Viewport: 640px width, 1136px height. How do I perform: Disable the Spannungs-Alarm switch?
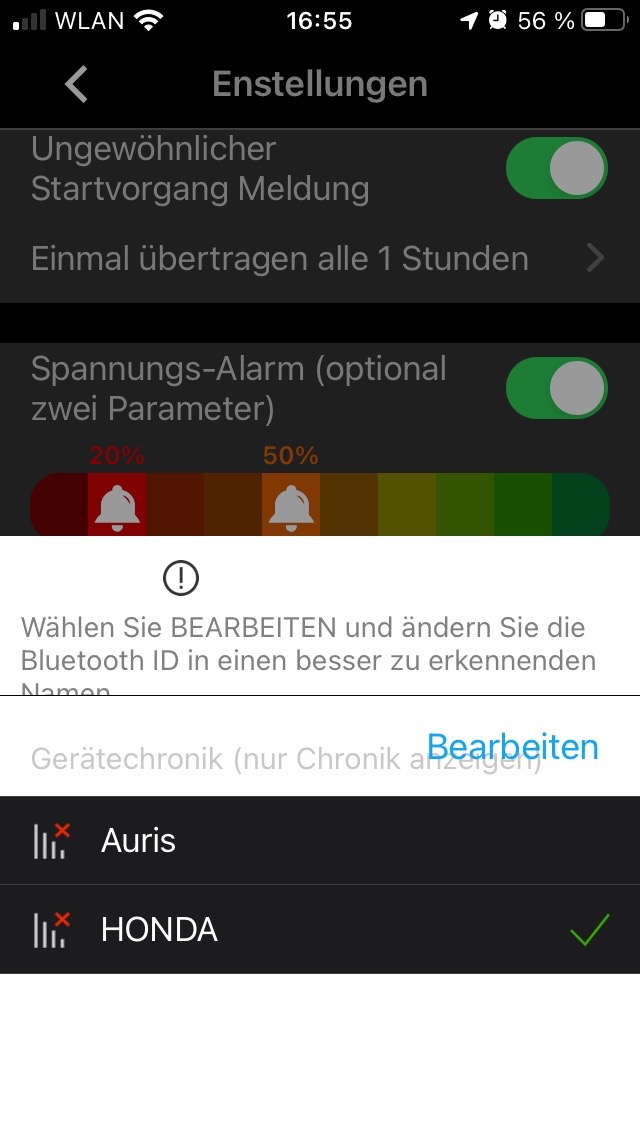pyautogui.click(x=557, y=388)
